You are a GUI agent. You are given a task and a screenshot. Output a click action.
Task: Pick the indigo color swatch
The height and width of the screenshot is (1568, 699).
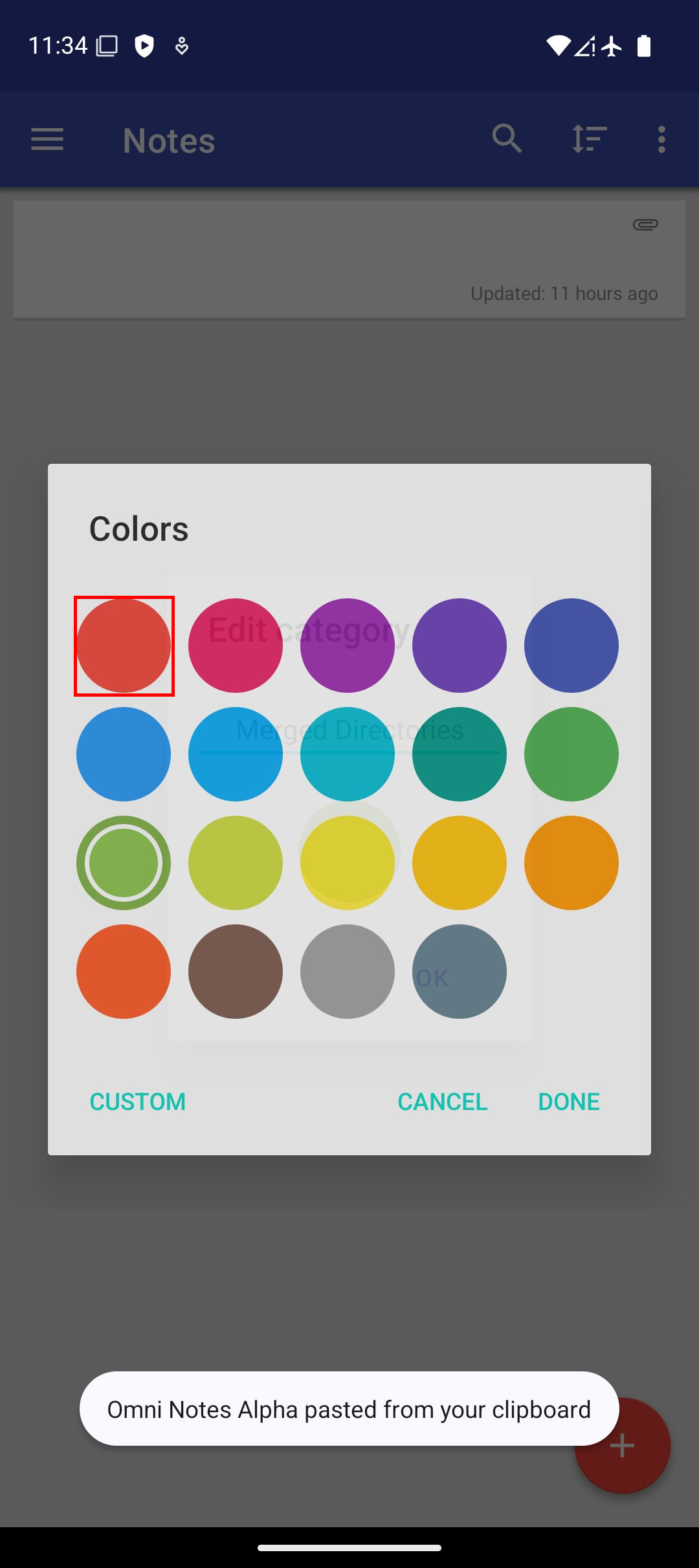571,646
